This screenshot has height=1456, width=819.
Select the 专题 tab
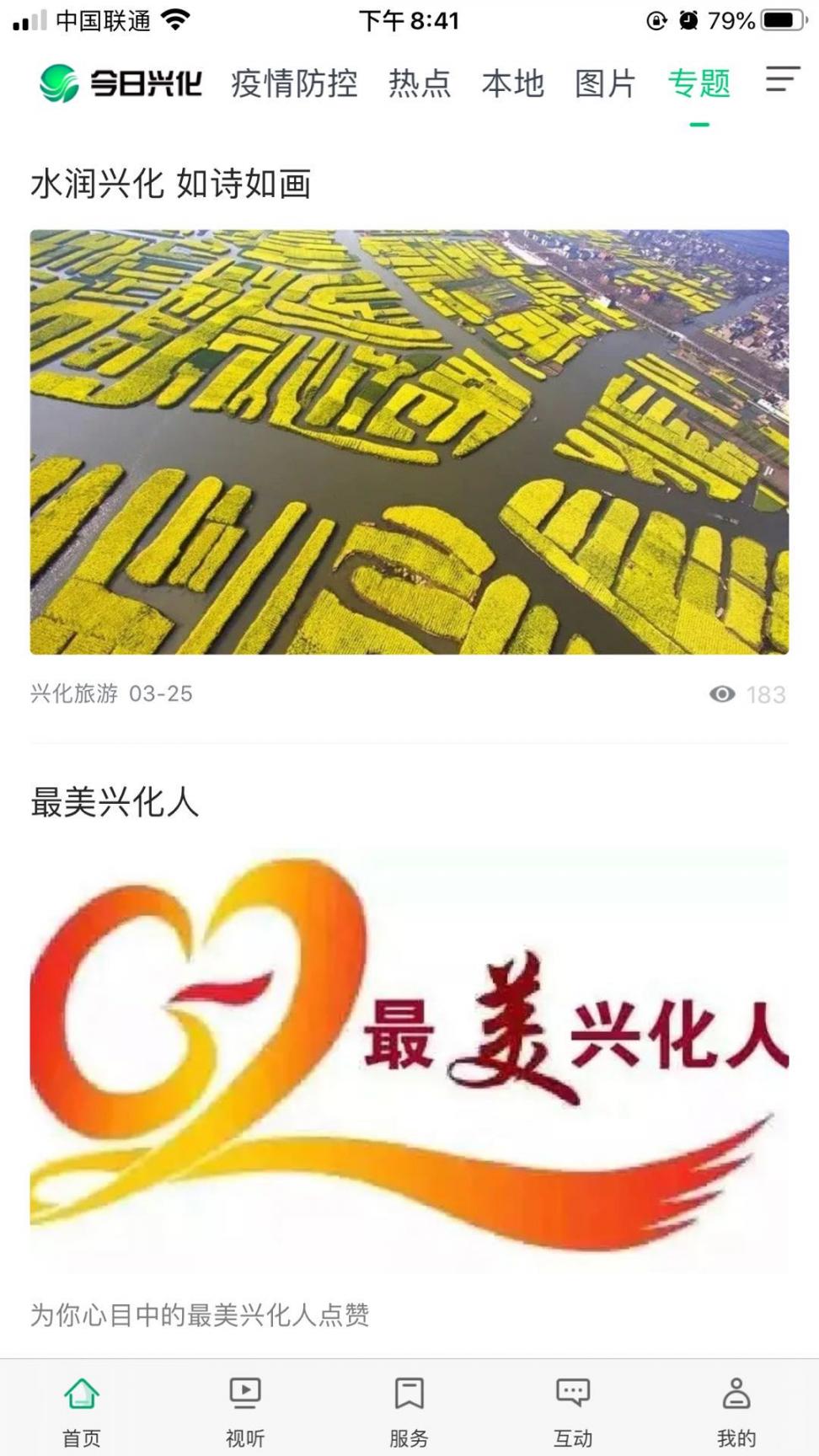tap(699, 83)
